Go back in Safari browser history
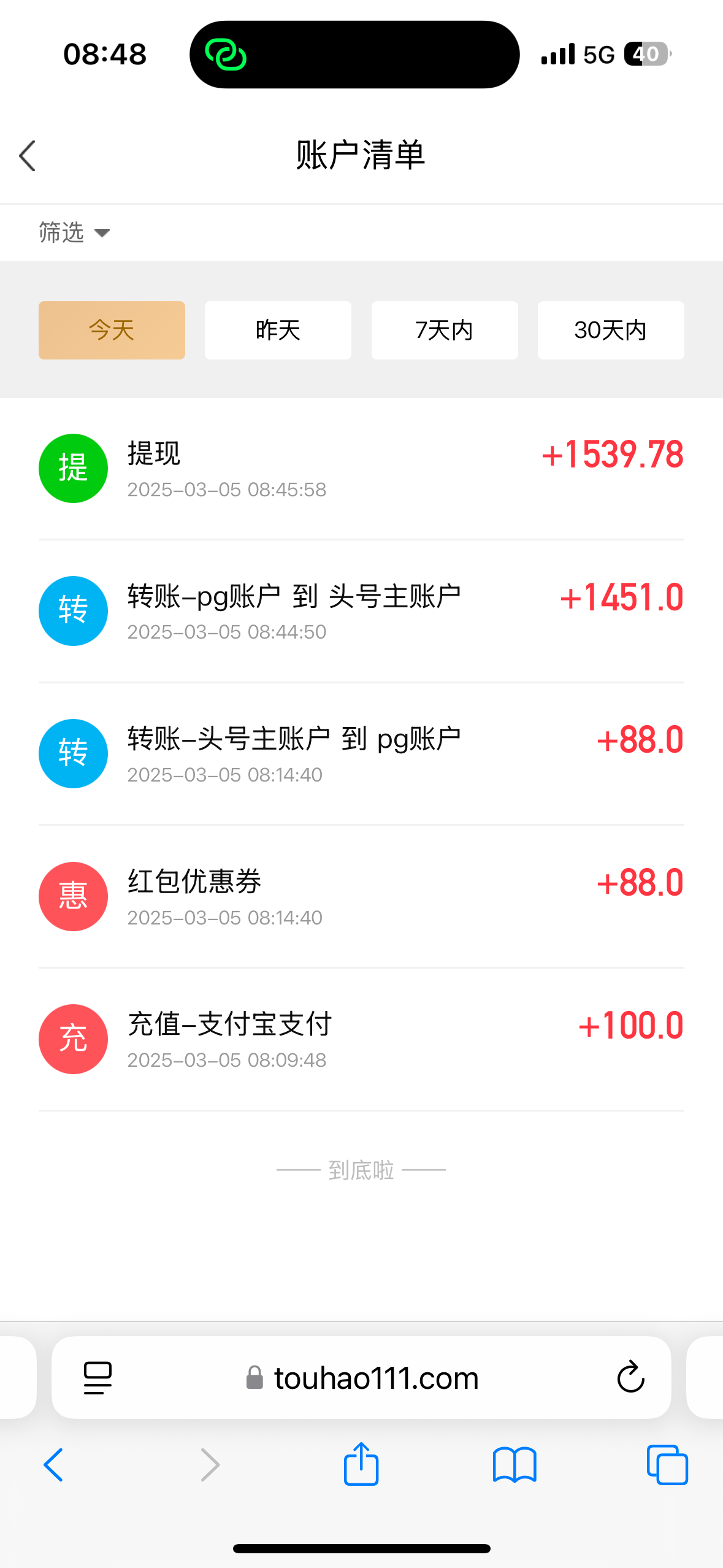Image resolution: width=723 pixels, height=1568 pixels. click(53, 1465)
